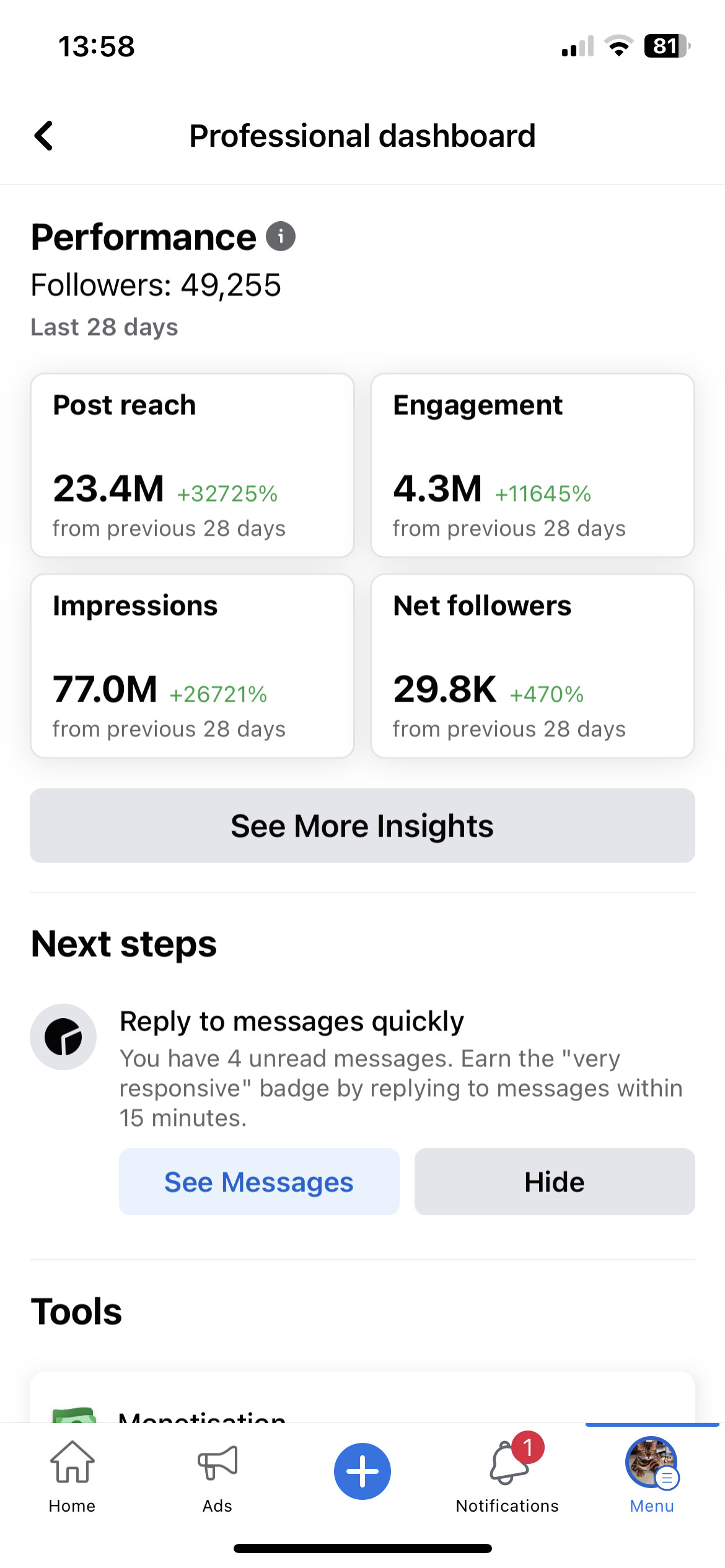Open the Impressions card
Image resolution: width=725 pixels, height=1568 pixels.
[x=192, y=666]
